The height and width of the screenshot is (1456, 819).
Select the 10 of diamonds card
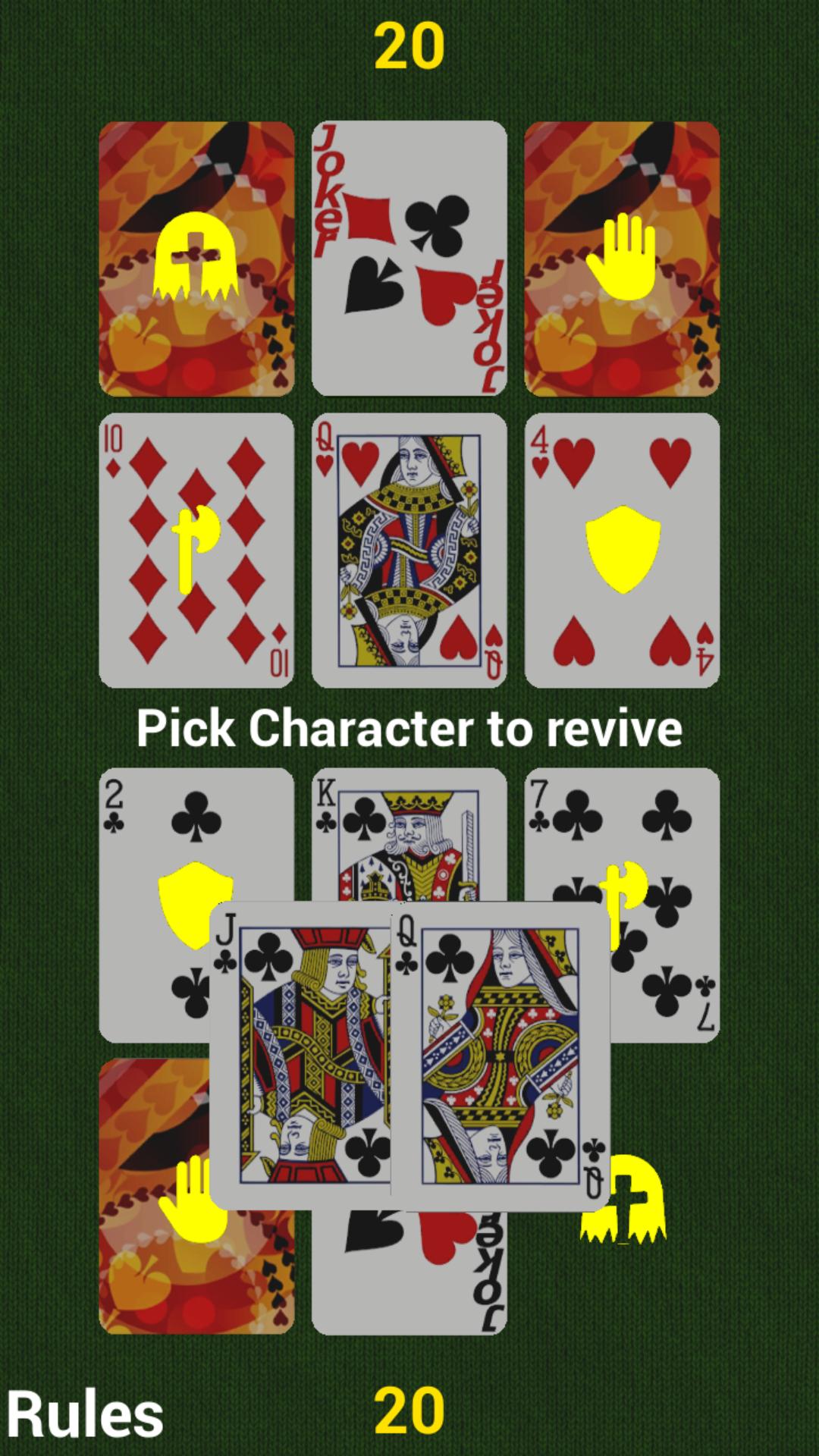point(196,550)
